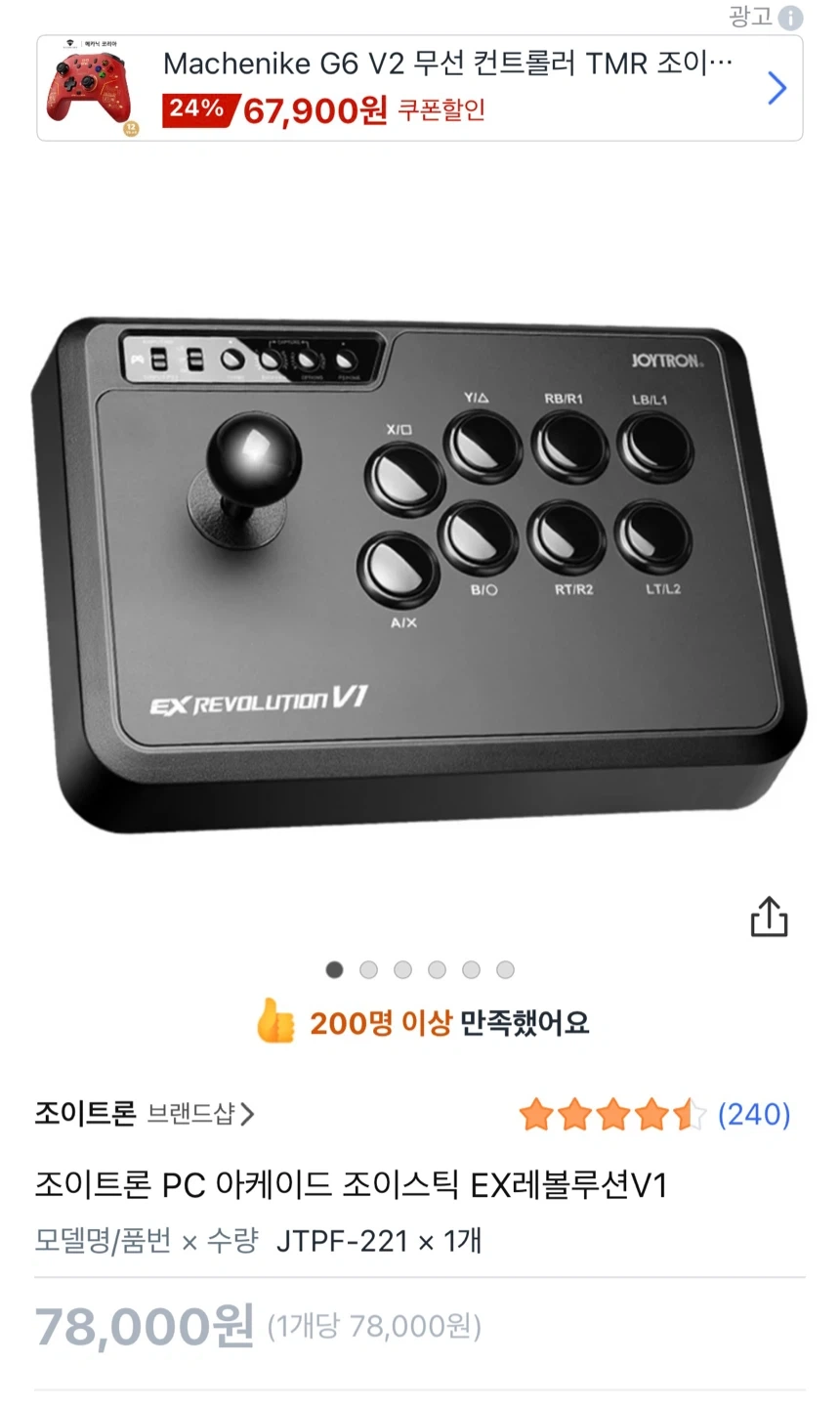The image size is (840, 1407).
Task: Open the 조이트론 브랜드샵 link
Action: pyautogui.click(x=145, y=1114)
